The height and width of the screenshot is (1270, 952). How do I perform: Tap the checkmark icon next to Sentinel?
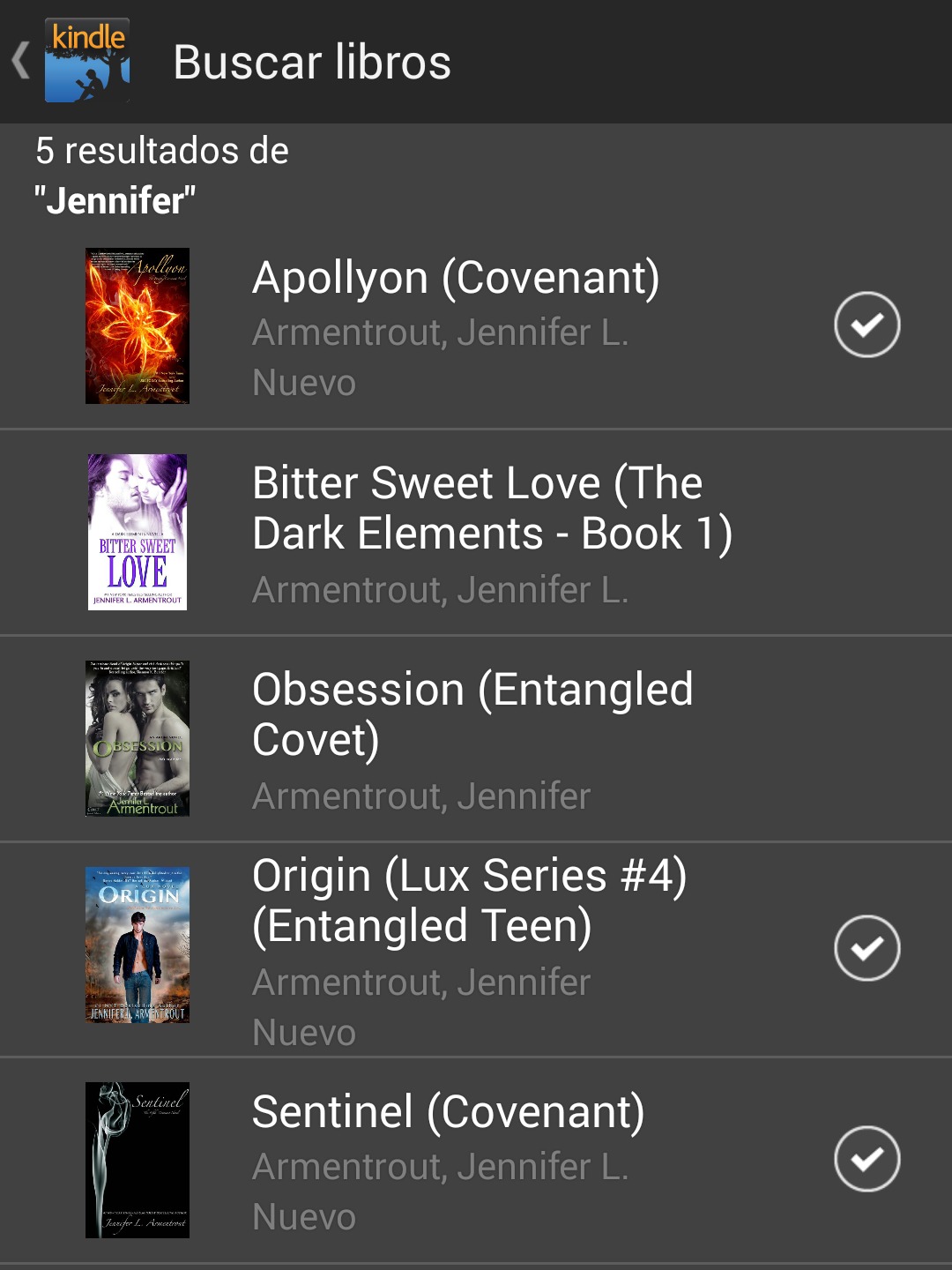point(866,1159)
